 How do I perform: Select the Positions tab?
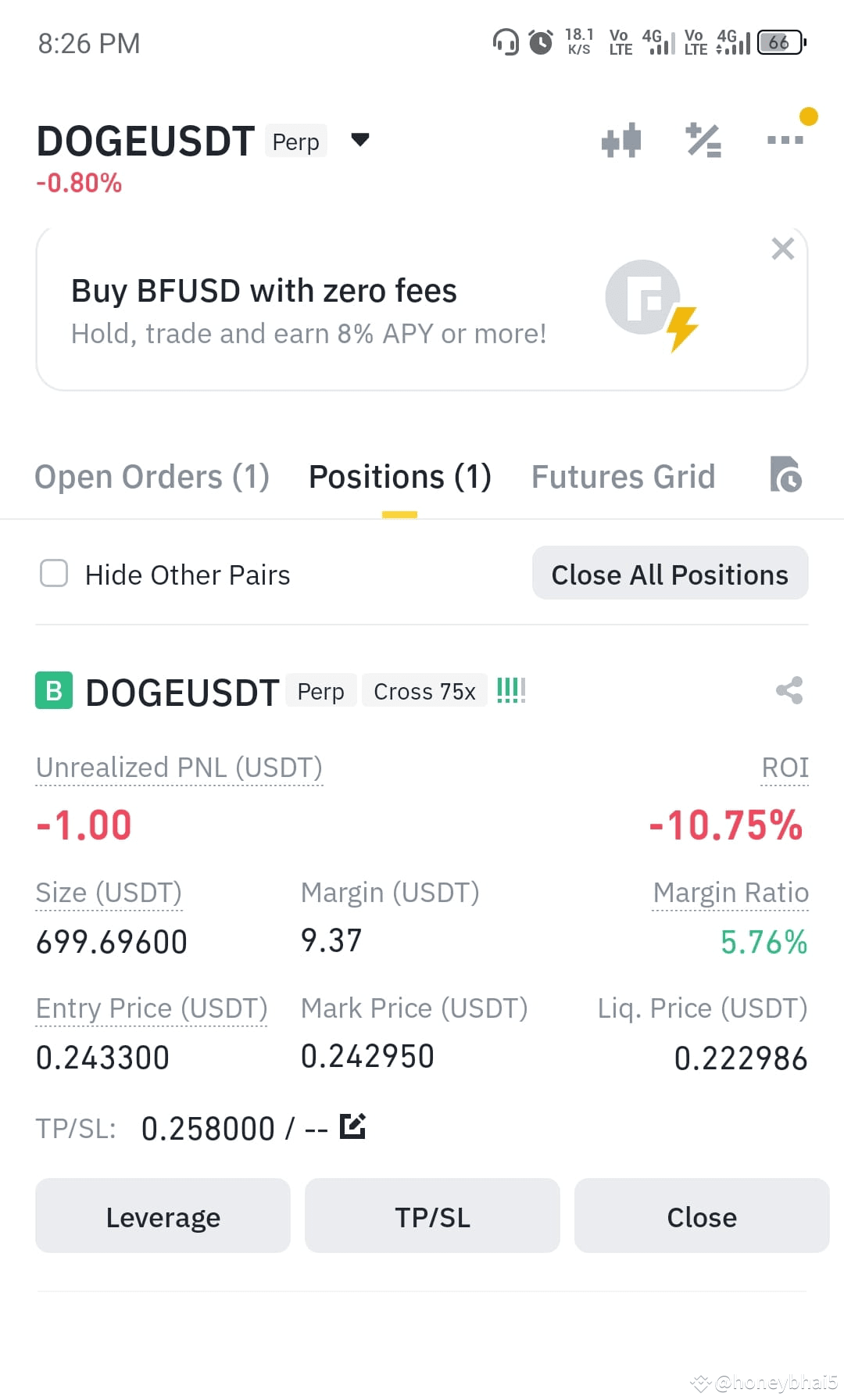click(399, 477)
